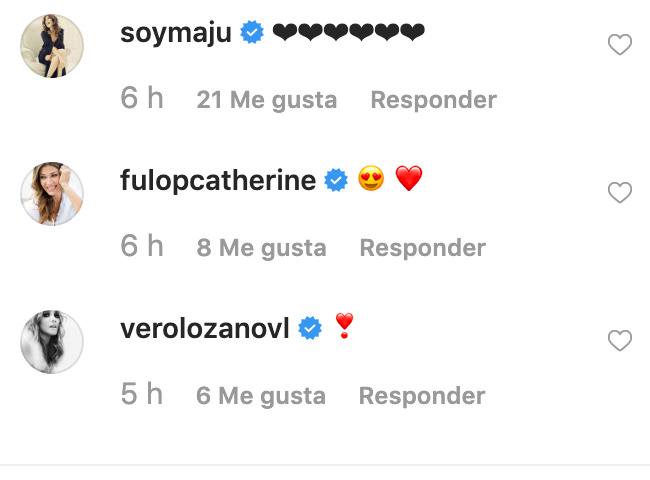Like soymaju's comment
The image size is (650, 480).
point(620,45)
